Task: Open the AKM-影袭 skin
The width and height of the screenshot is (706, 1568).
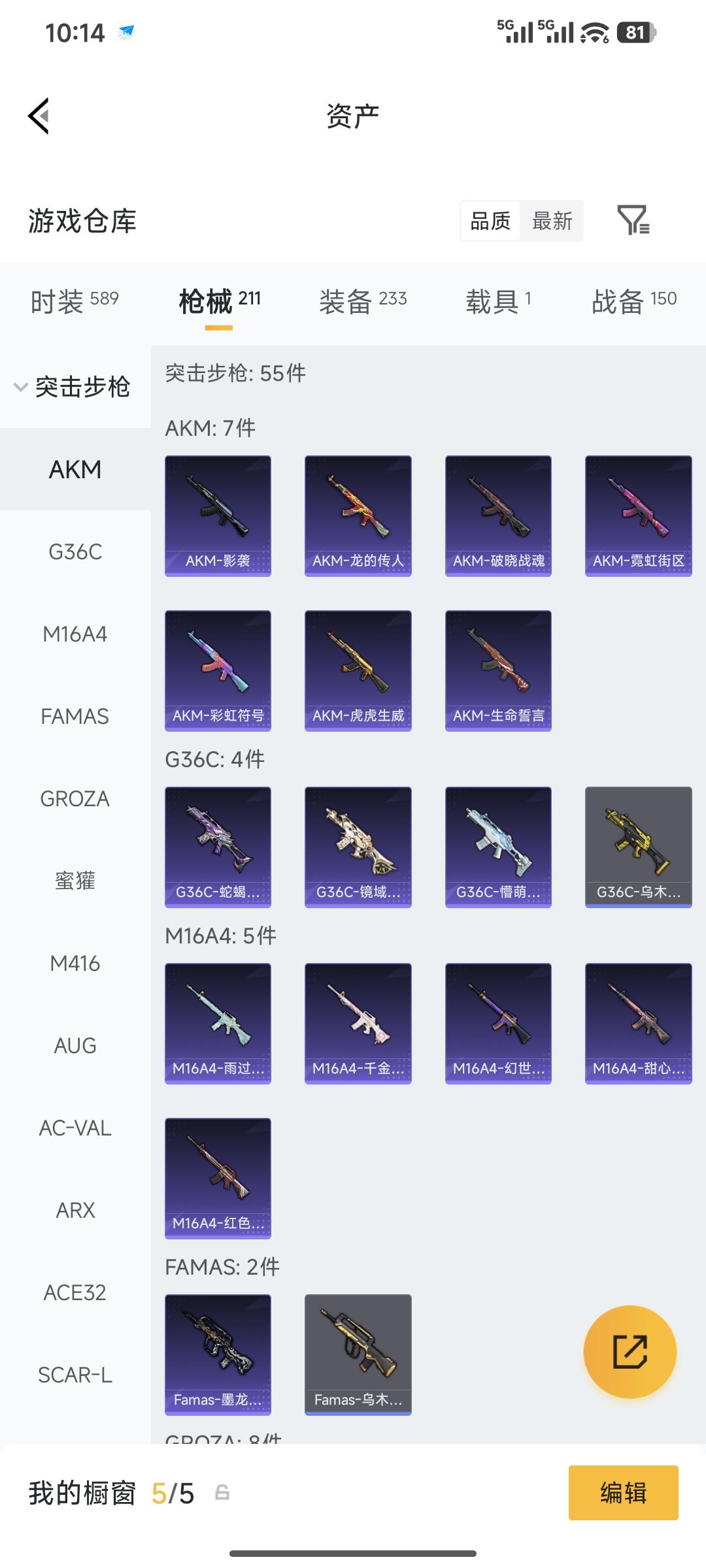Action: pyautogui.click(x=218, y=515)
